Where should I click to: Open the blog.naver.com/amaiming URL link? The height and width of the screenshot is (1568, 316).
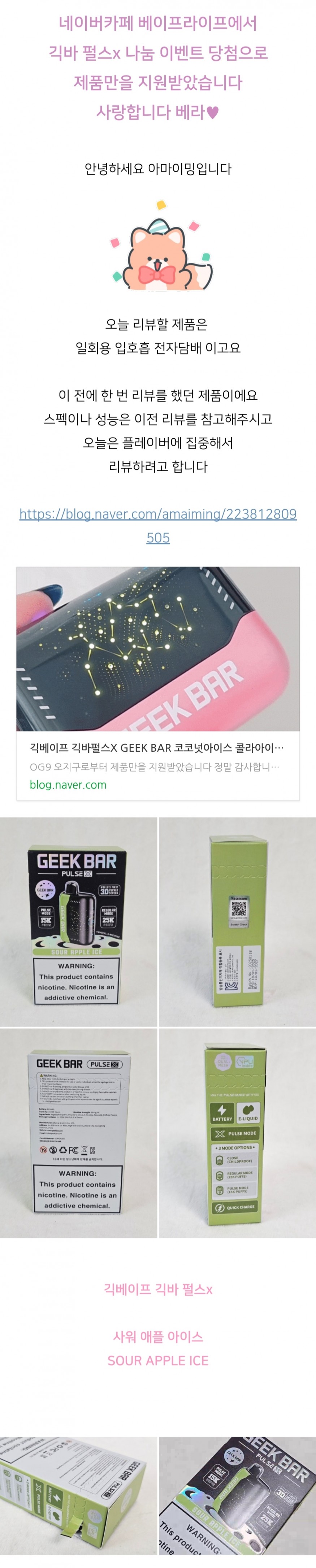[x=158, y=514]
